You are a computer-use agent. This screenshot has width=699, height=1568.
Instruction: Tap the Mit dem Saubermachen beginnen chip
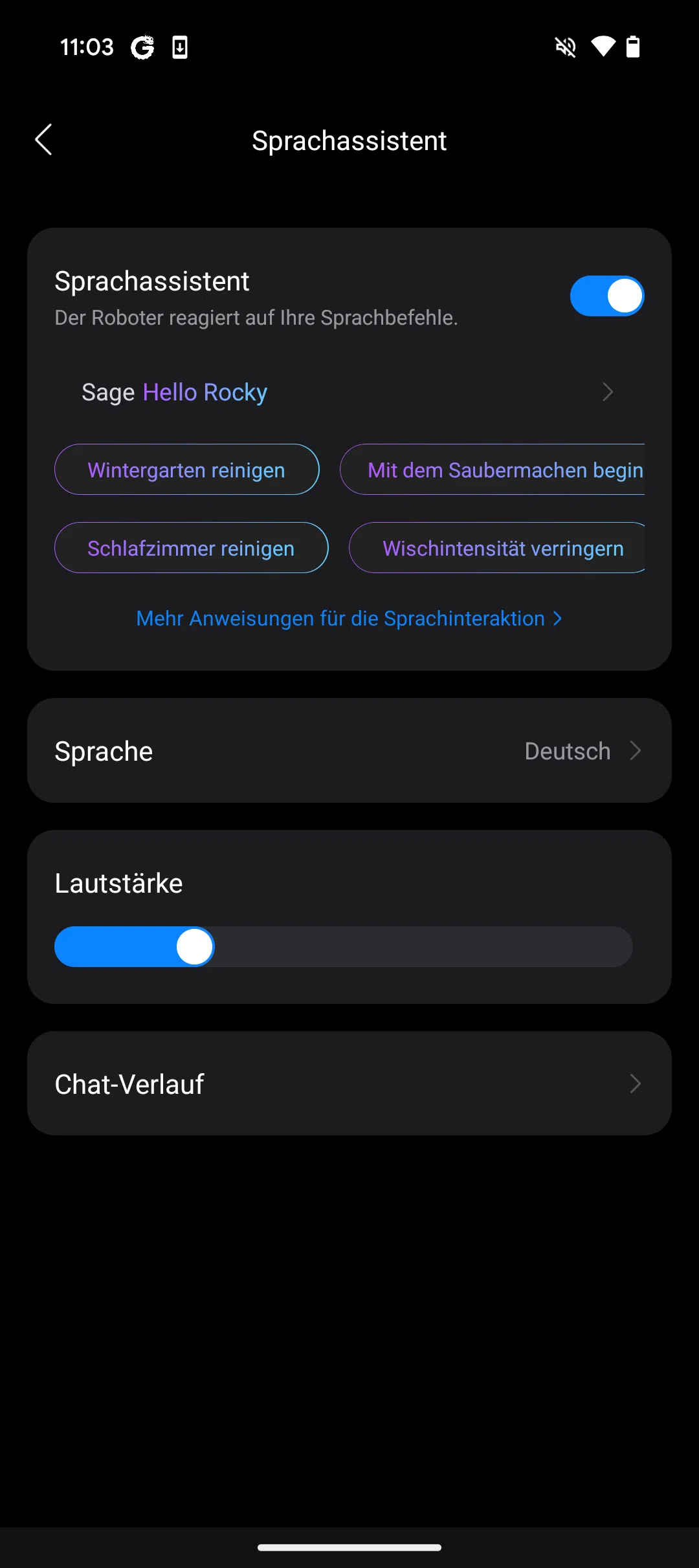click(493, 470)
